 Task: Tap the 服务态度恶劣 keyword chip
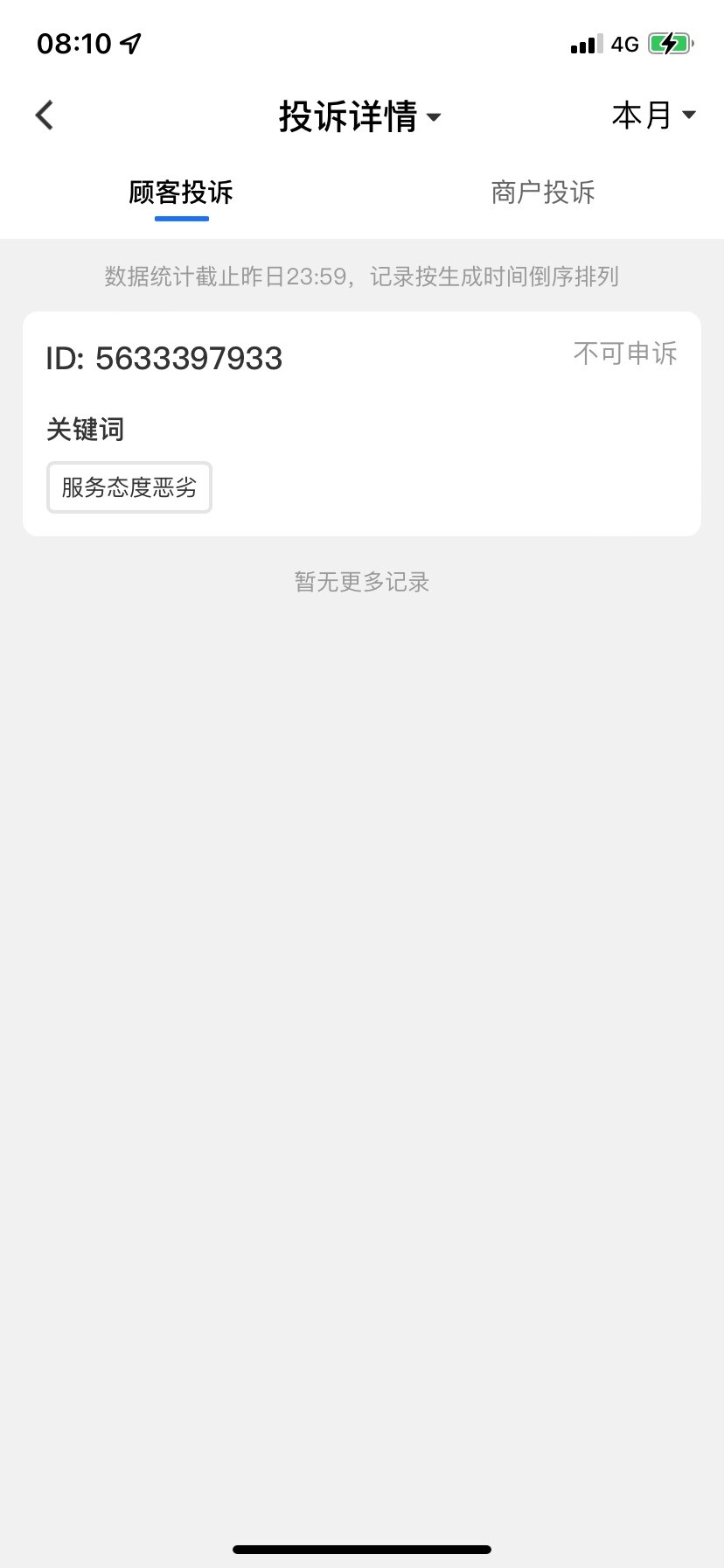point(129,487)
